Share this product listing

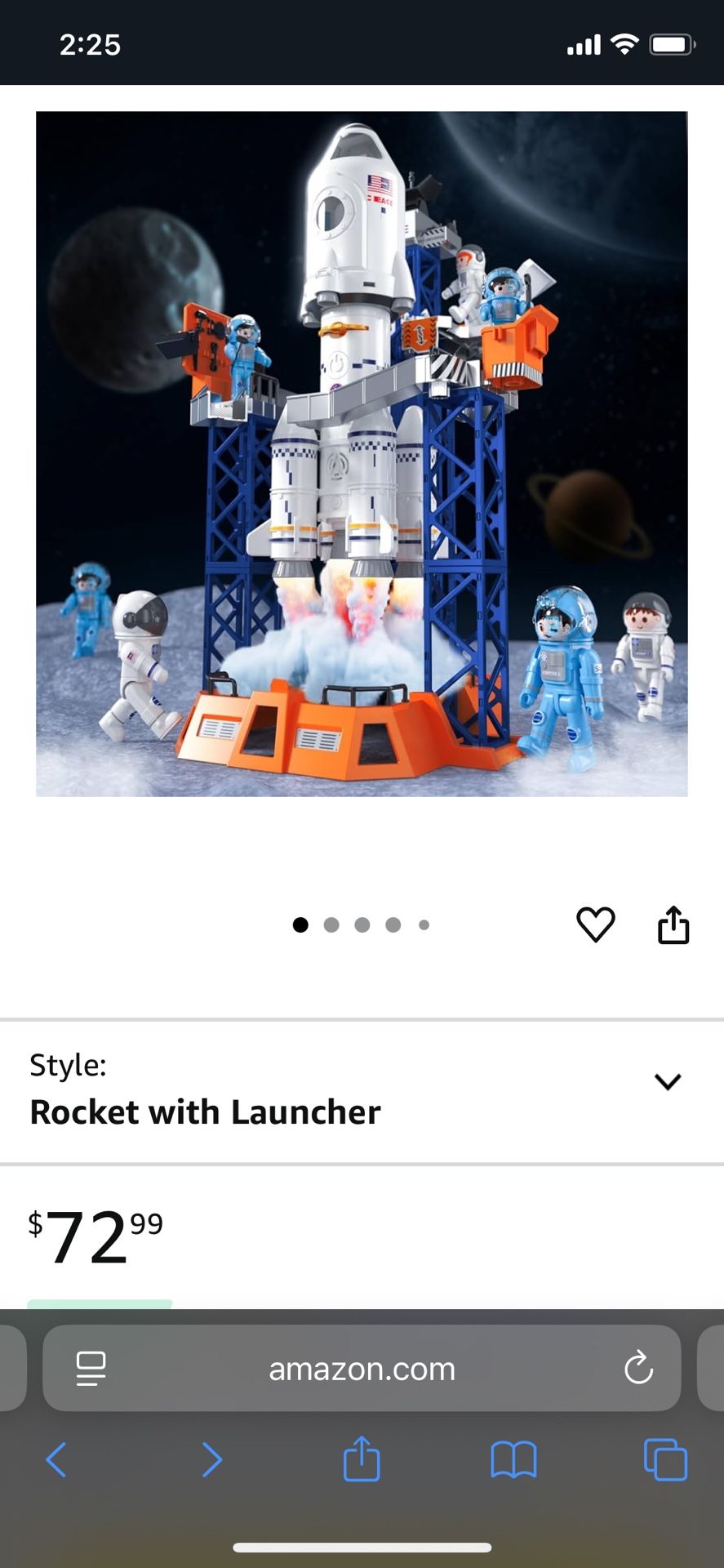click(673, 924)
